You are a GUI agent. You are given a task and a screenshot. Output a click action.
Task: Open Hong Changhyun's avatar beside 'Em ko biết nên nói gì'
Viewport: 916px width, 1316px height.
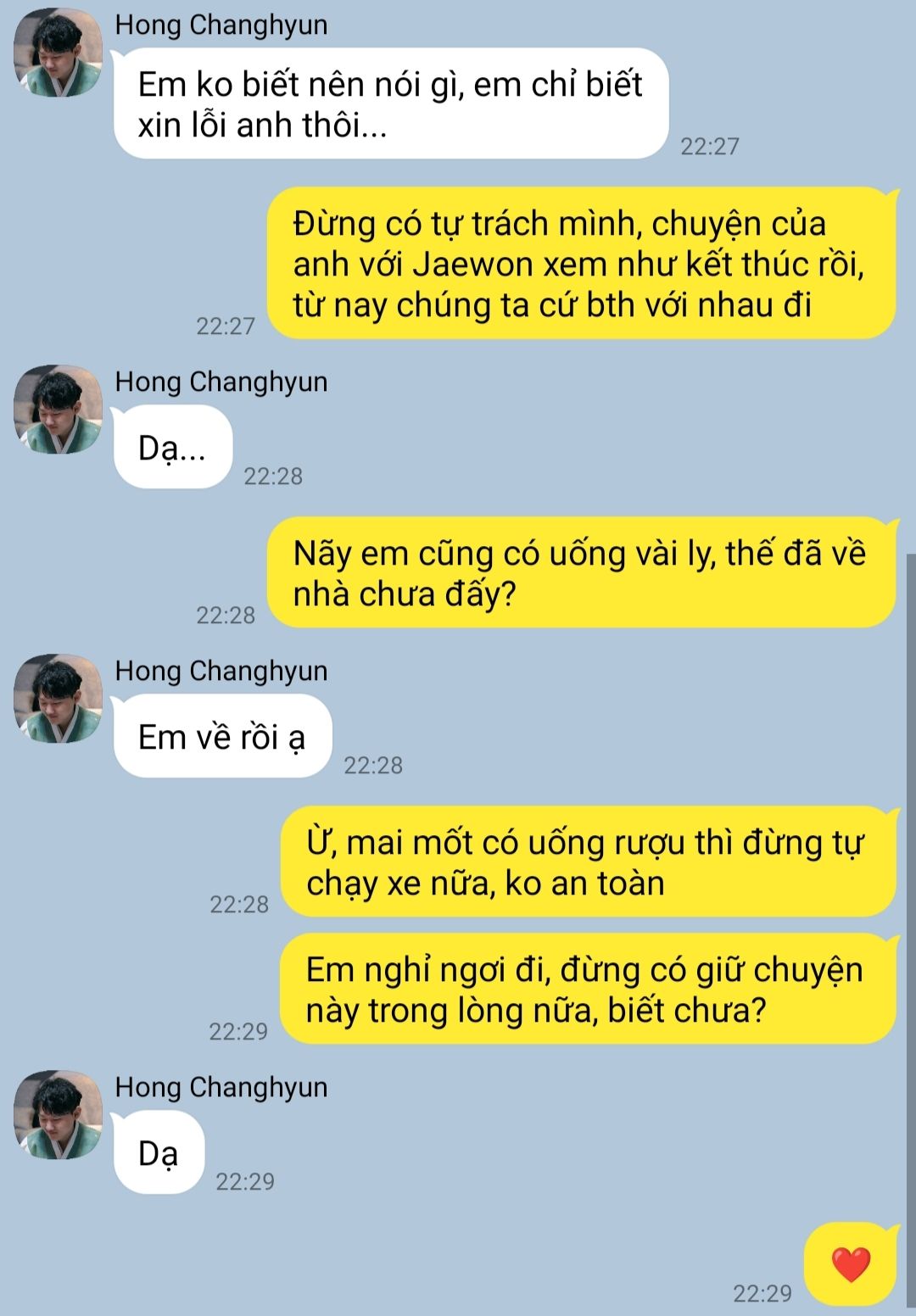pyautogui.click(x=58, y=53)
